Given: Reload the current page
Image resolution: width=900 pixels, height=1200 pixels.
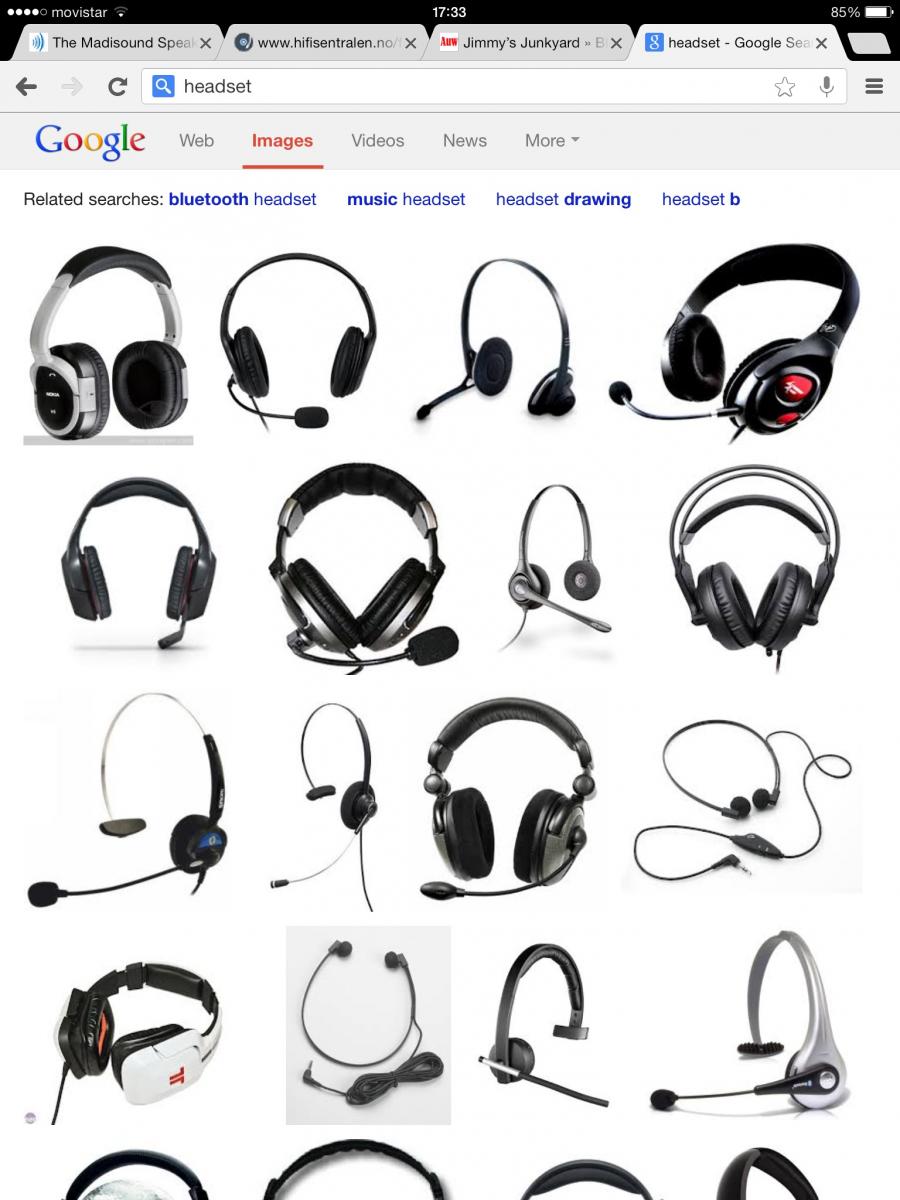Looking at the screenshot, I should pos(117,87).
